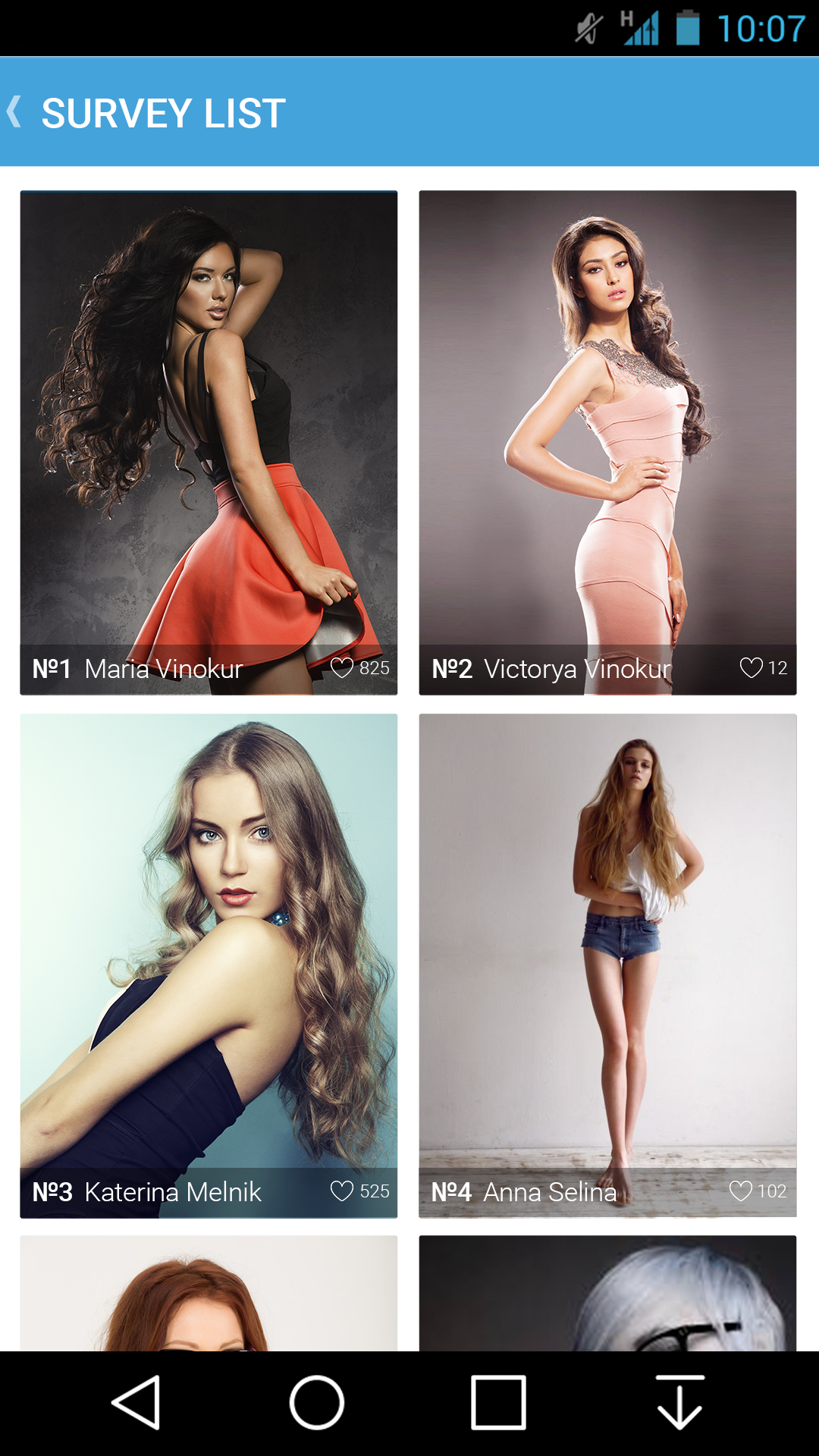
Task: Open Victorya Vinokur's card
Action: (x=607, y=425)
